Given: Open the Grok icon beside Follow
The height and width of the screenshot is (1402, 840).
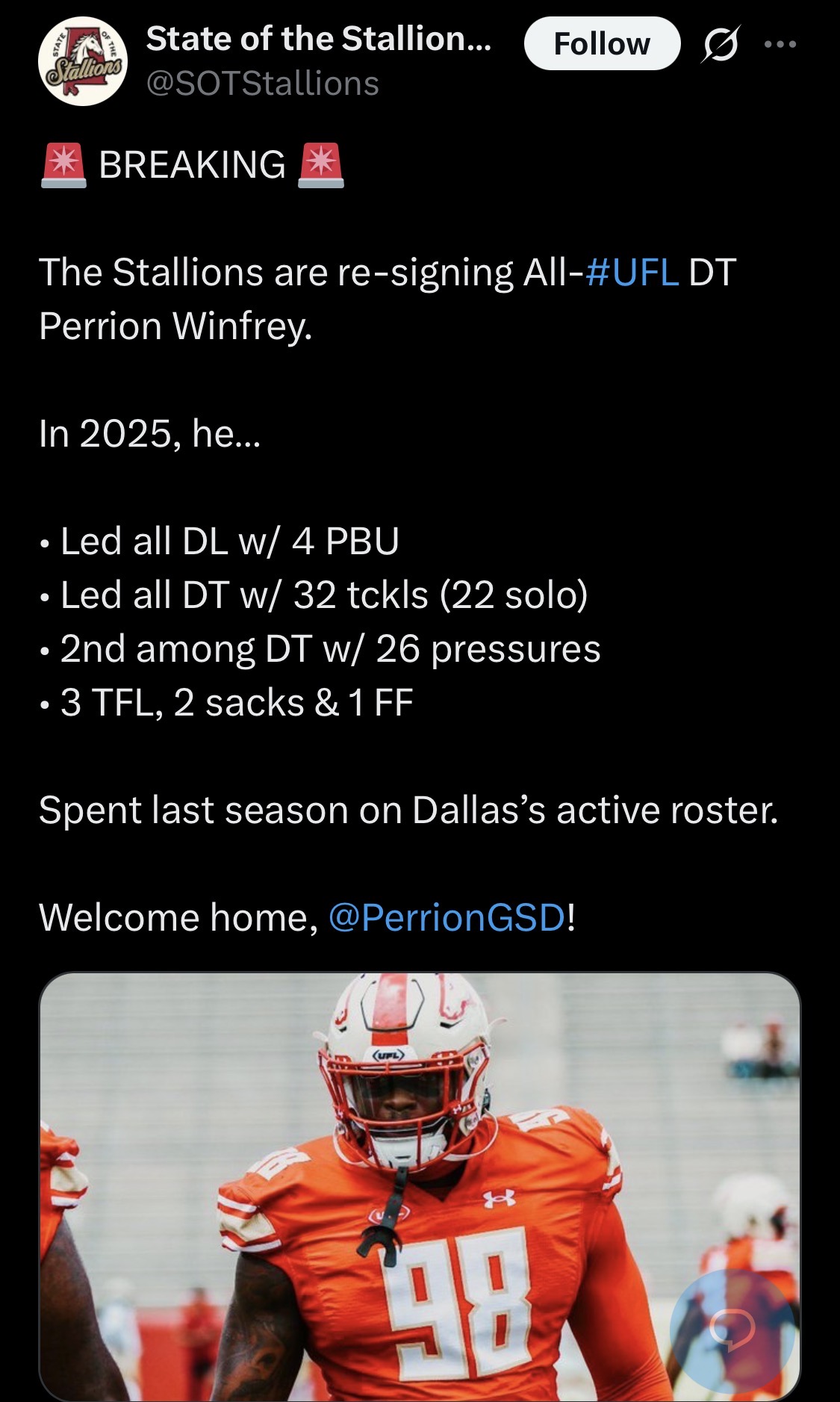Looking at the screenshot, I should [x=721, y=44].
